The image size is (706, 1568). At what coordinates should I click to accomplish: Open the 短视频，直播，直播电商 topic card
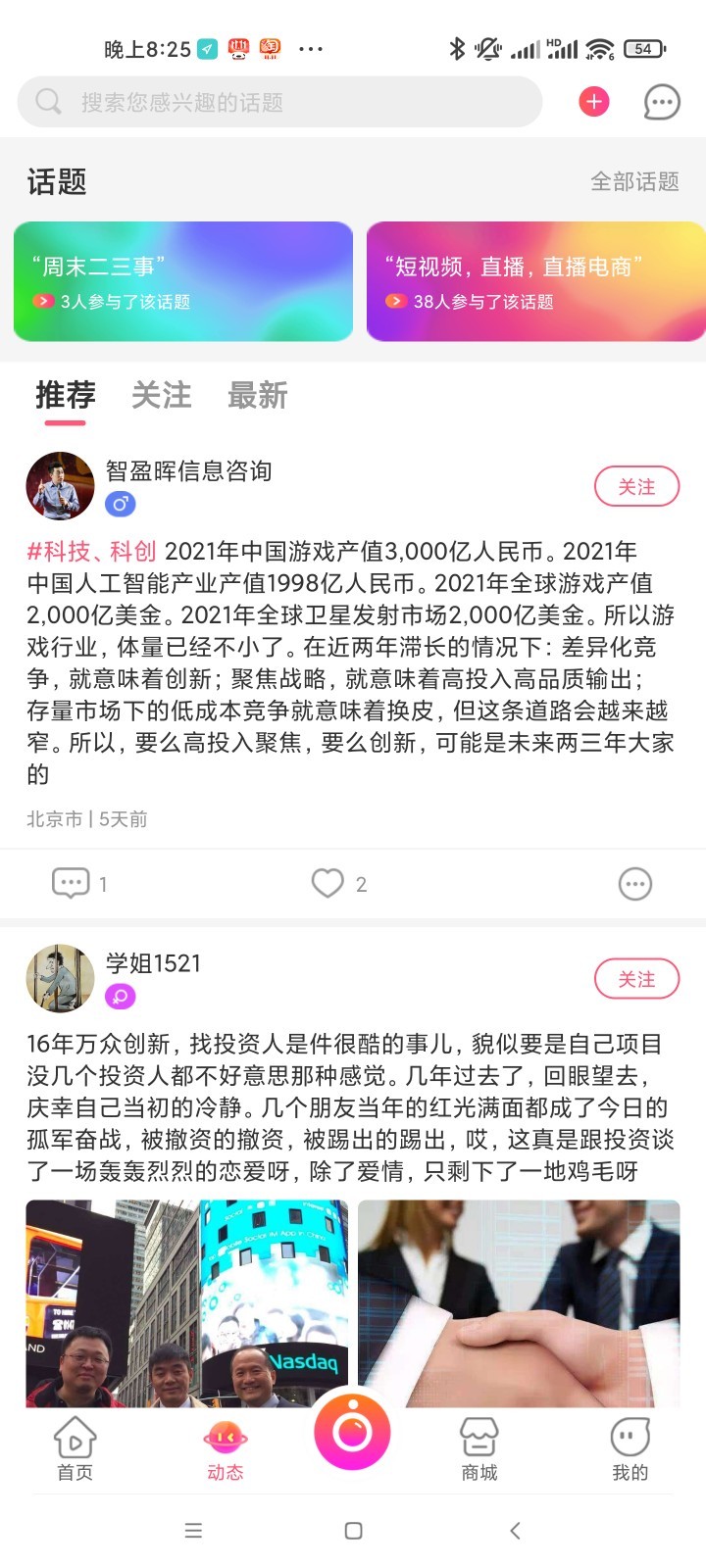click(x=536, y=281)
